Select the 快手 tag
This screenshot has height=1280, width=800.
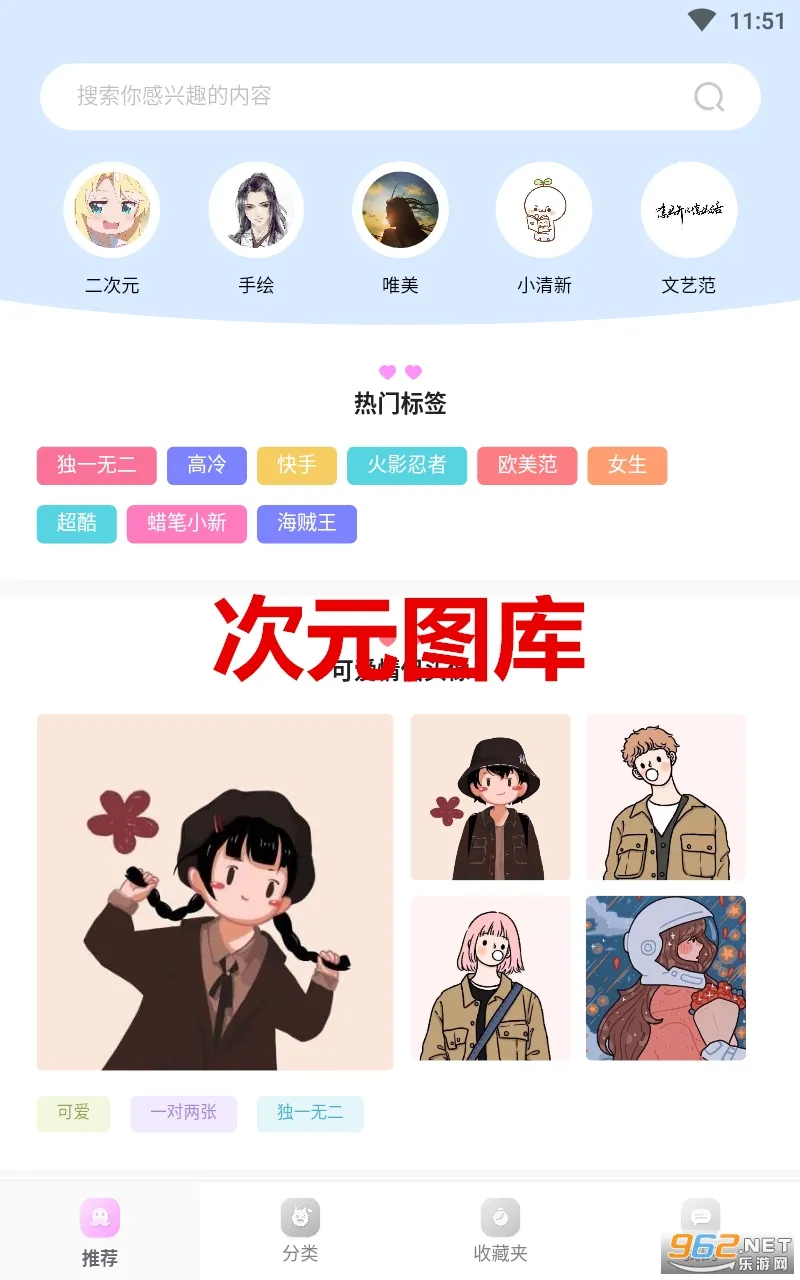click(296, 465)
